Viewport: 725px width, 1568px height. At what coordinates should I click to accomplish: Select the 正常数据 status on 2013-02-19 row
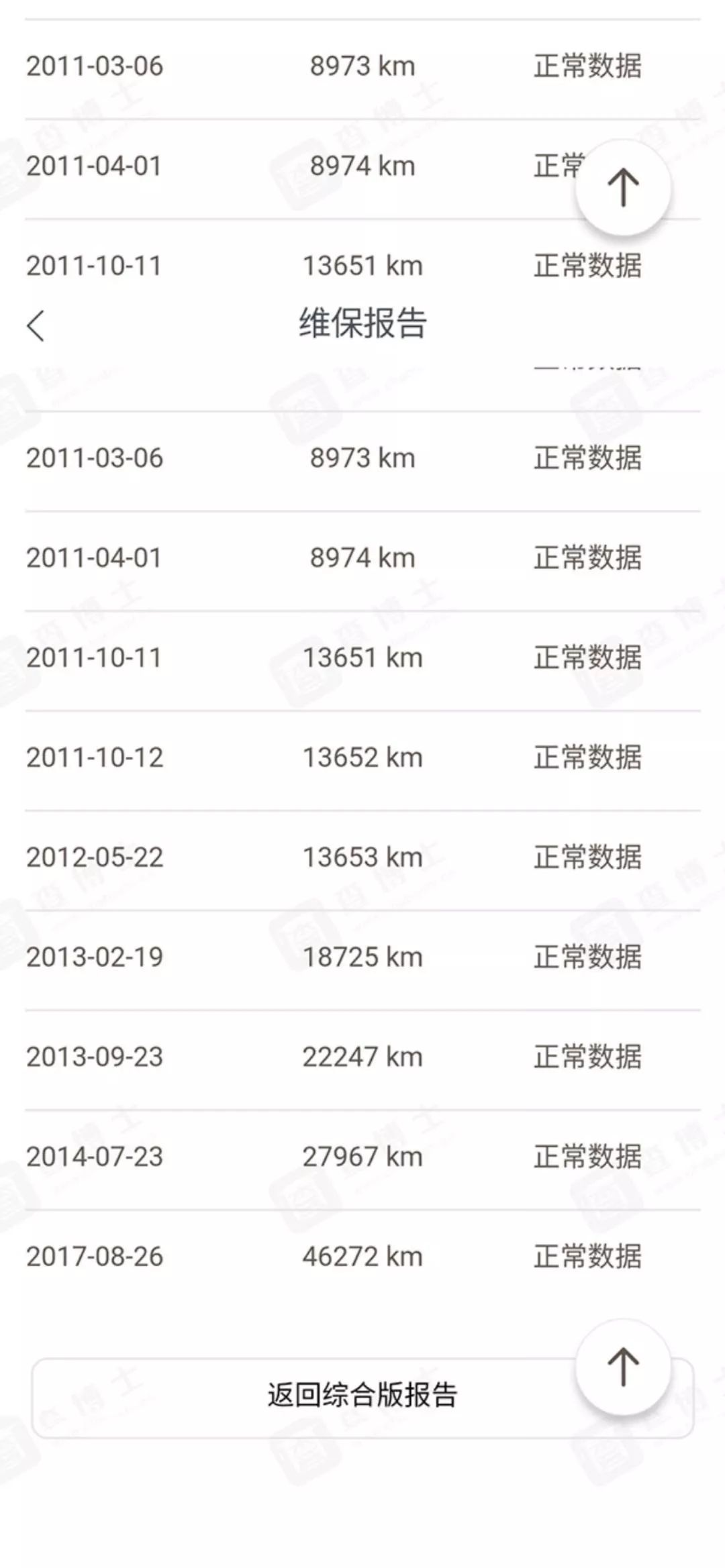[x=587, y=956]
